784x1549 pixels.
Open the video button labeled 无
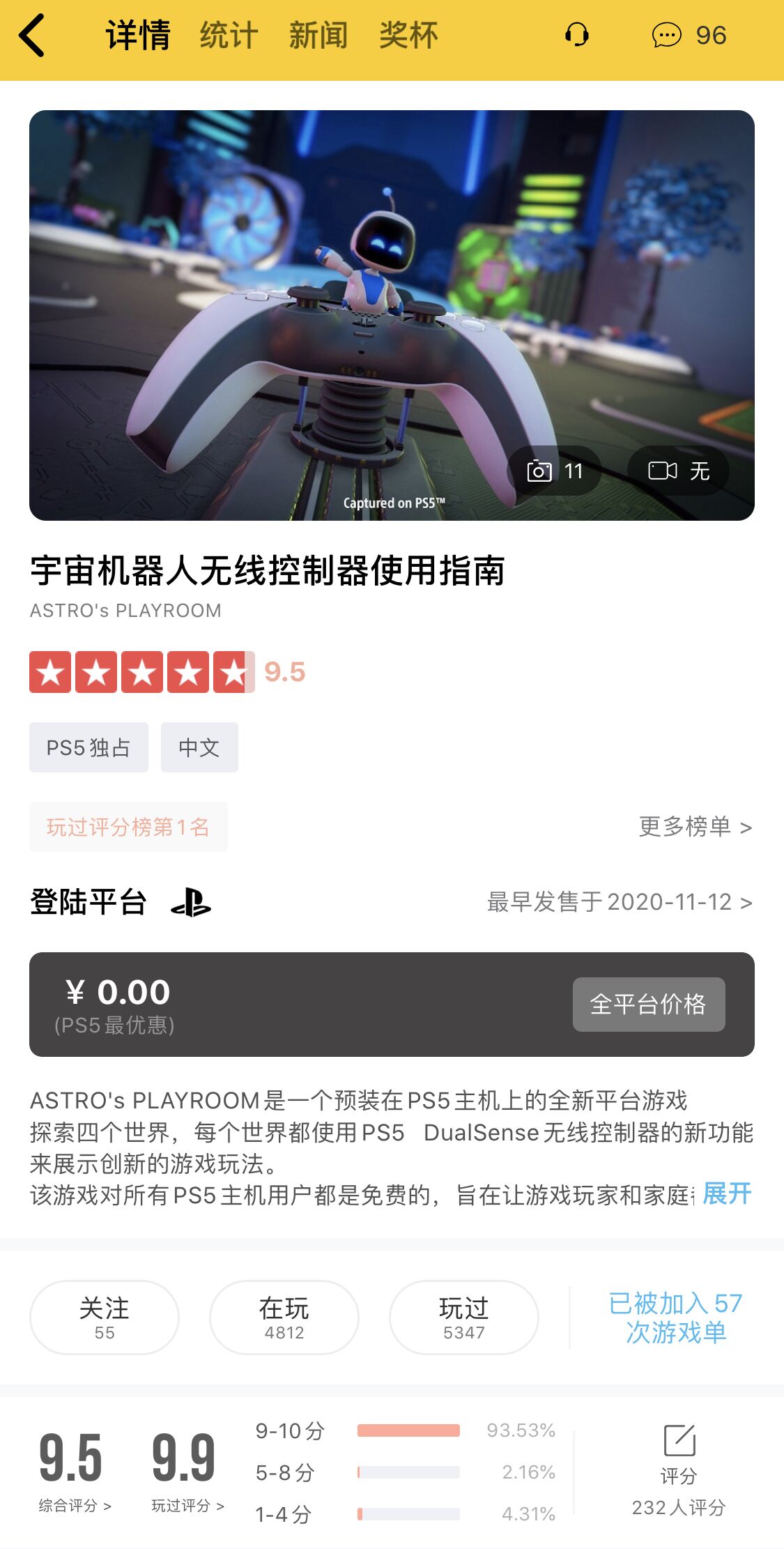tap(678, 471)
